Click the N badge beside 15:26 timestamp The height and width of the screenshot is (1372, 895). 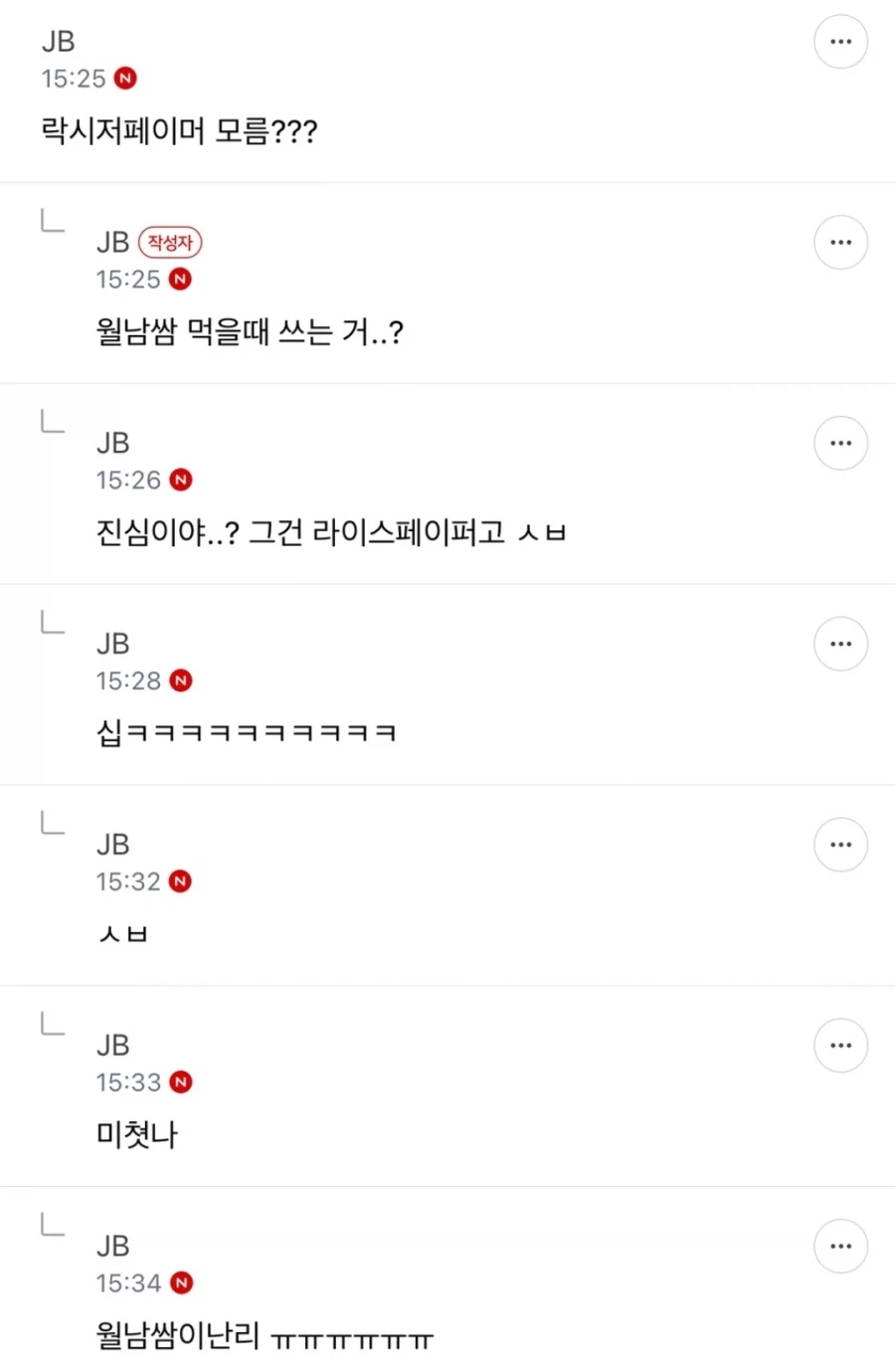pyautogui.click(x=180, y=480)
